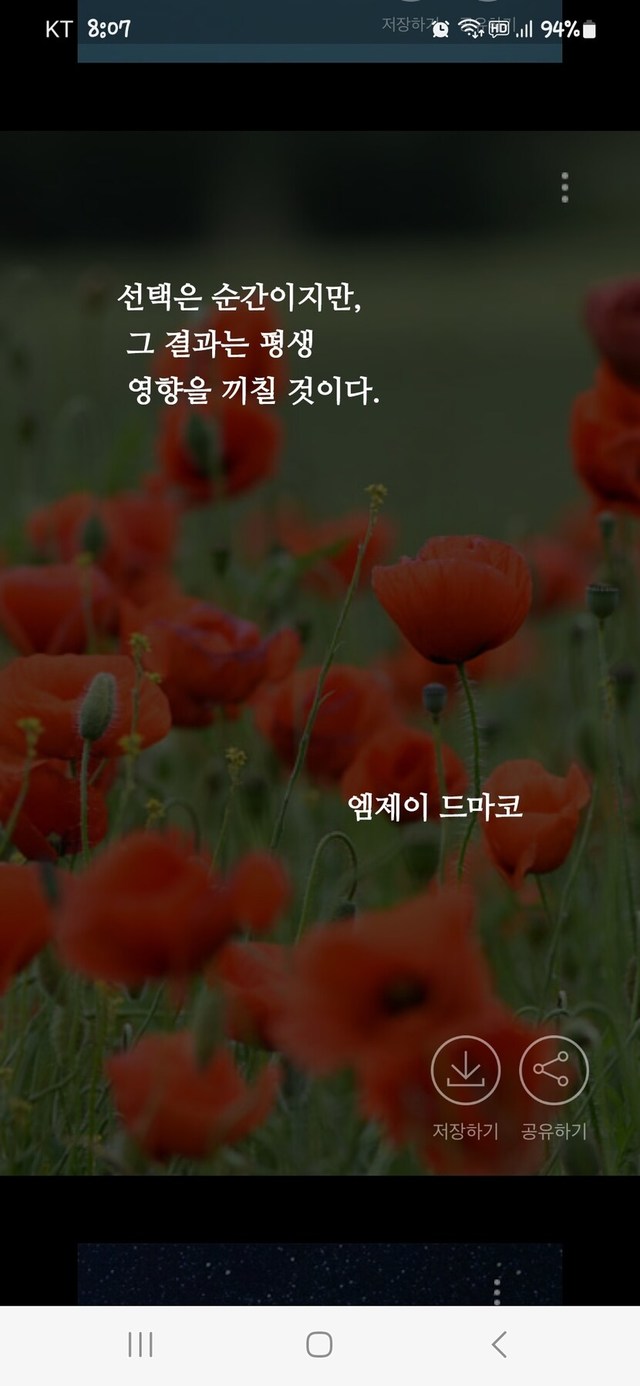Open the overflow menu on the starry card below
The height and width of the screenshot is (1386, 640).
pos(496,1290)
